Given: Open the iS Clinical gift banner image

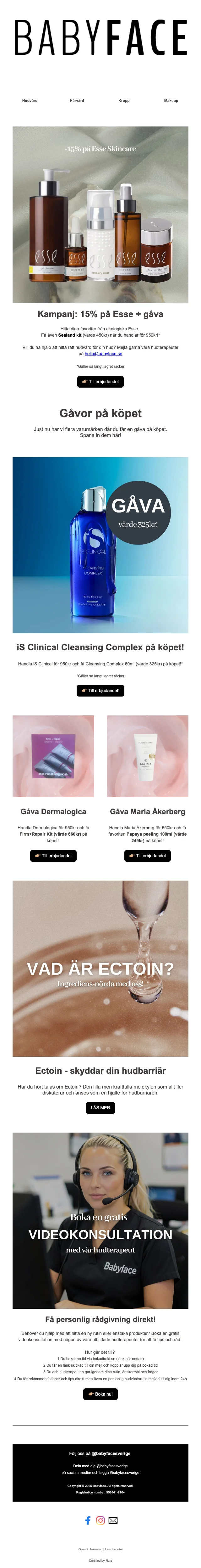Looking at the screenshot, I should point(100,545).
